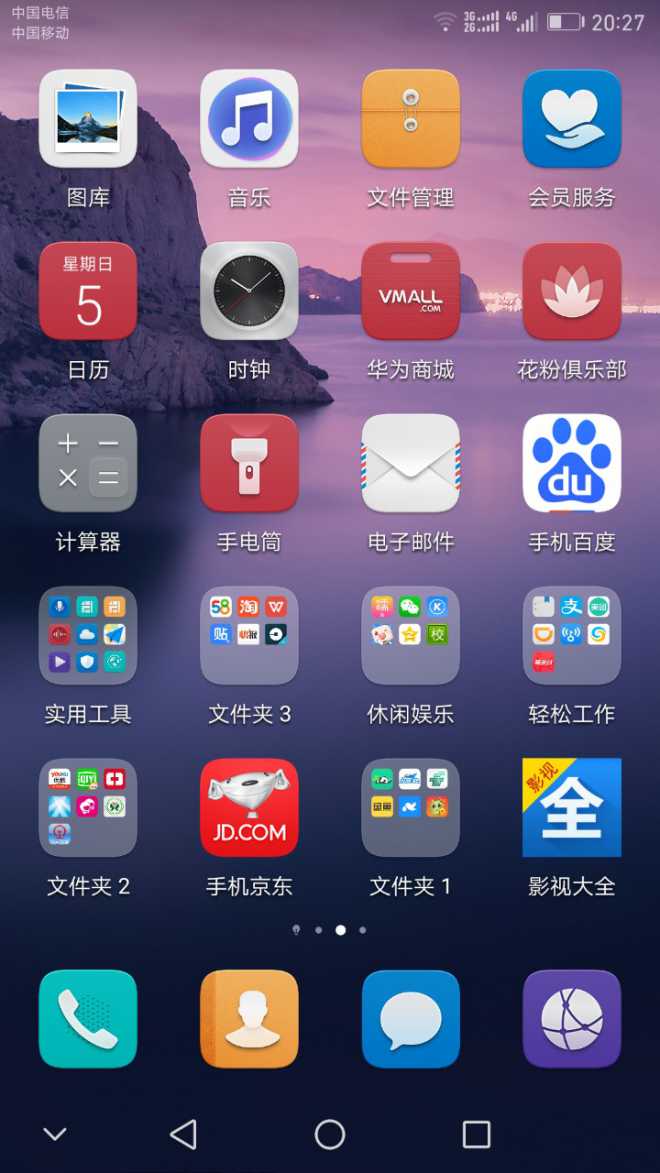Open the 休闲娱乐 folder

pos(410,635)
